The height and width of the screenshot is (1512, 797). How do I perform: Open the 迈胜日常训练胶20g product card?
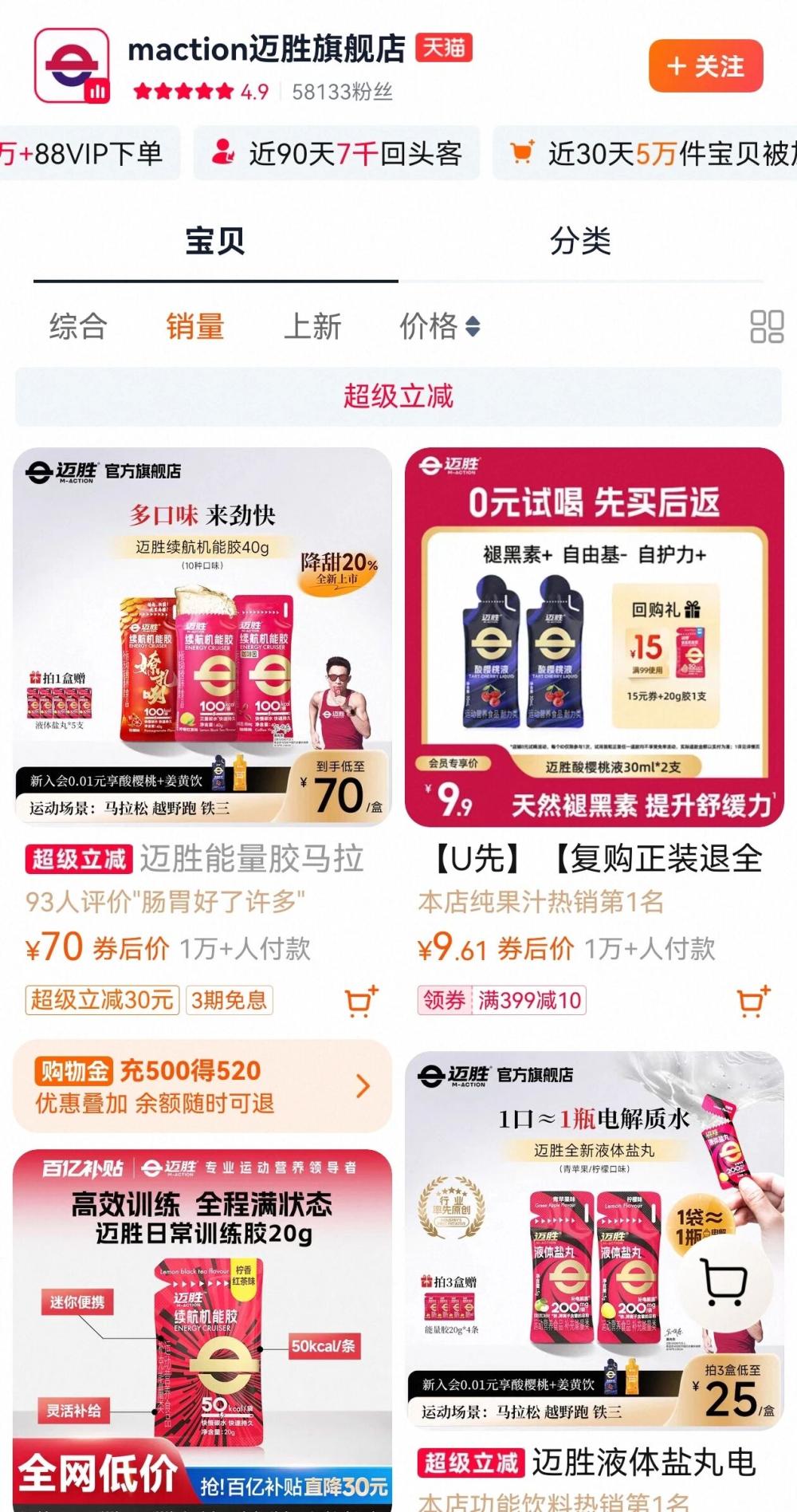click(x=202, y=1324)
